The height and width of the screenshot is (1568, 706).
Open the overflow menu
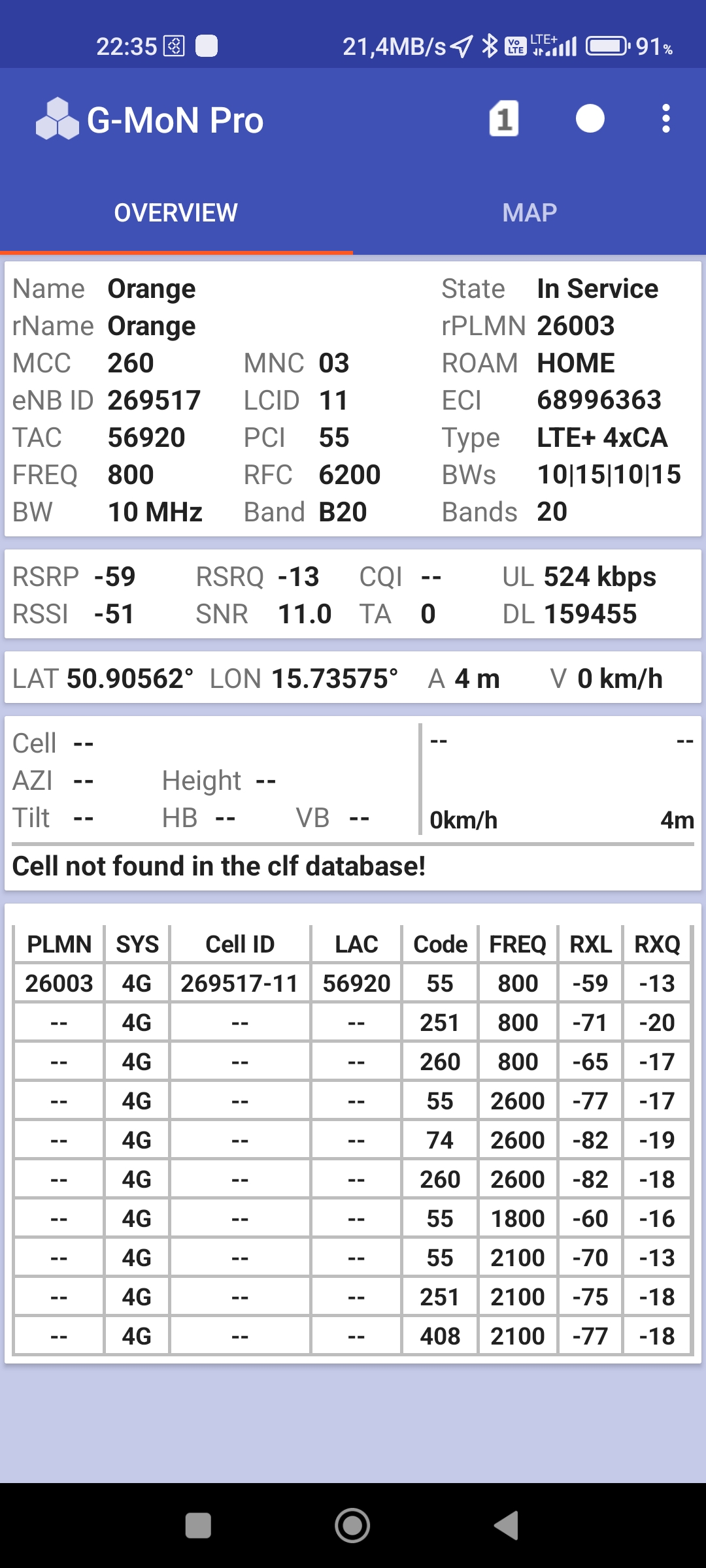pos(665,120)
